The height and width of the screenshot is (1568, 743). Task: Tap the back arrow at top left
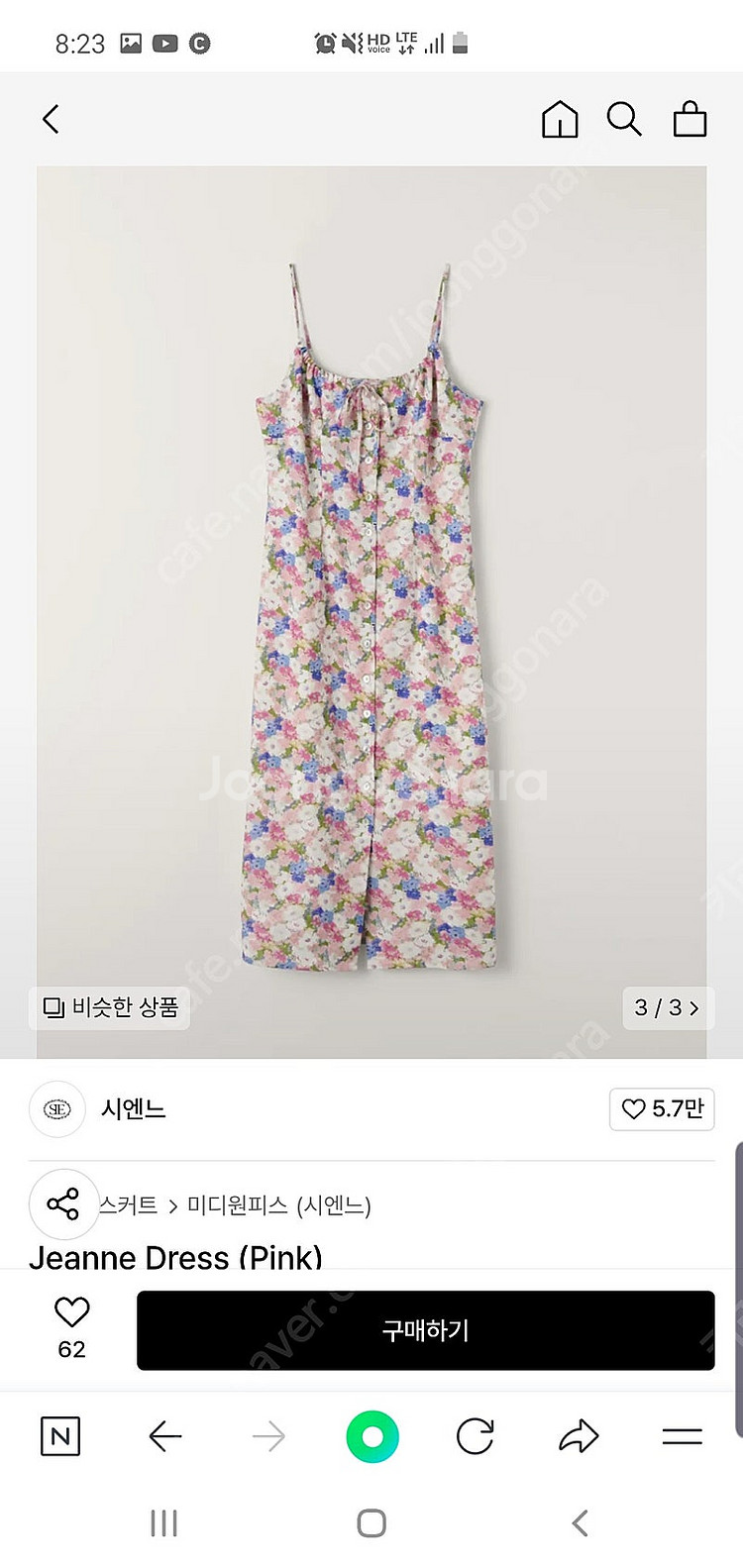(x=51, y=118)
